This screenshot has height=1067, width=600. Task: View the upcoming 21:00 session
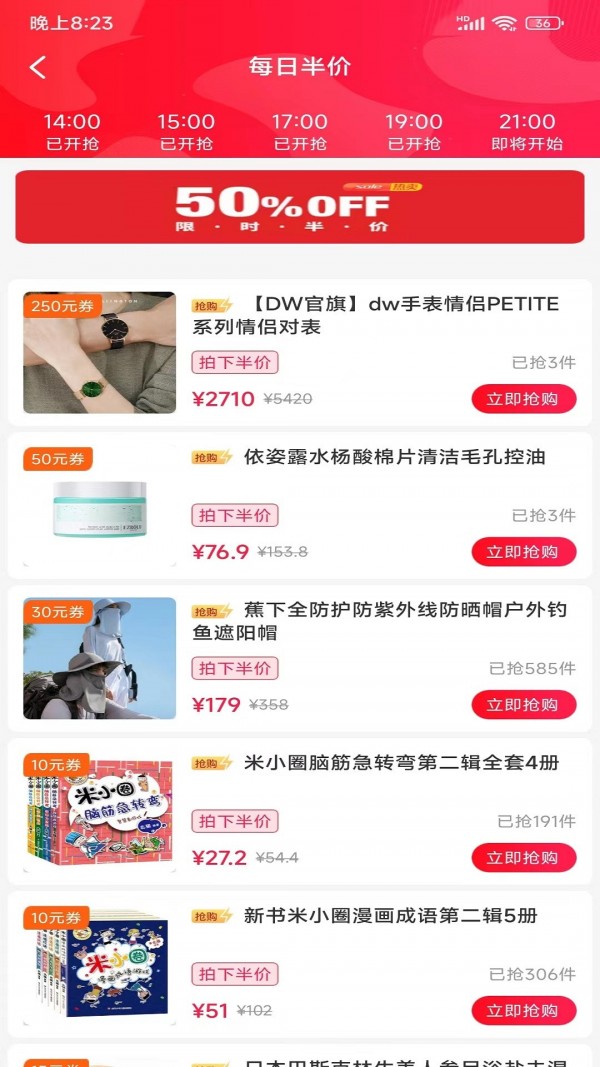(528, 132)
